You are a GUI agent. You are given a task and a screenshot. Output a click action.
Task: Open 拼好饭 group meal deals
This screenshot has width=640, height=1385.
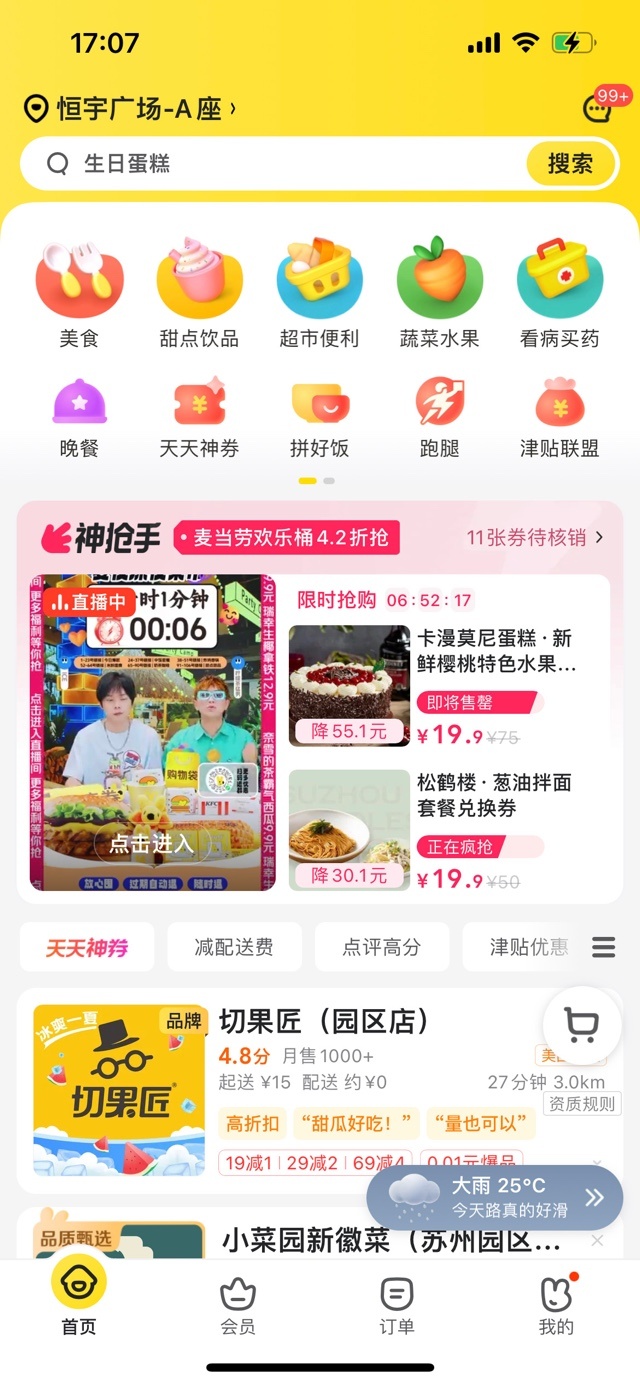coord(319,420)
